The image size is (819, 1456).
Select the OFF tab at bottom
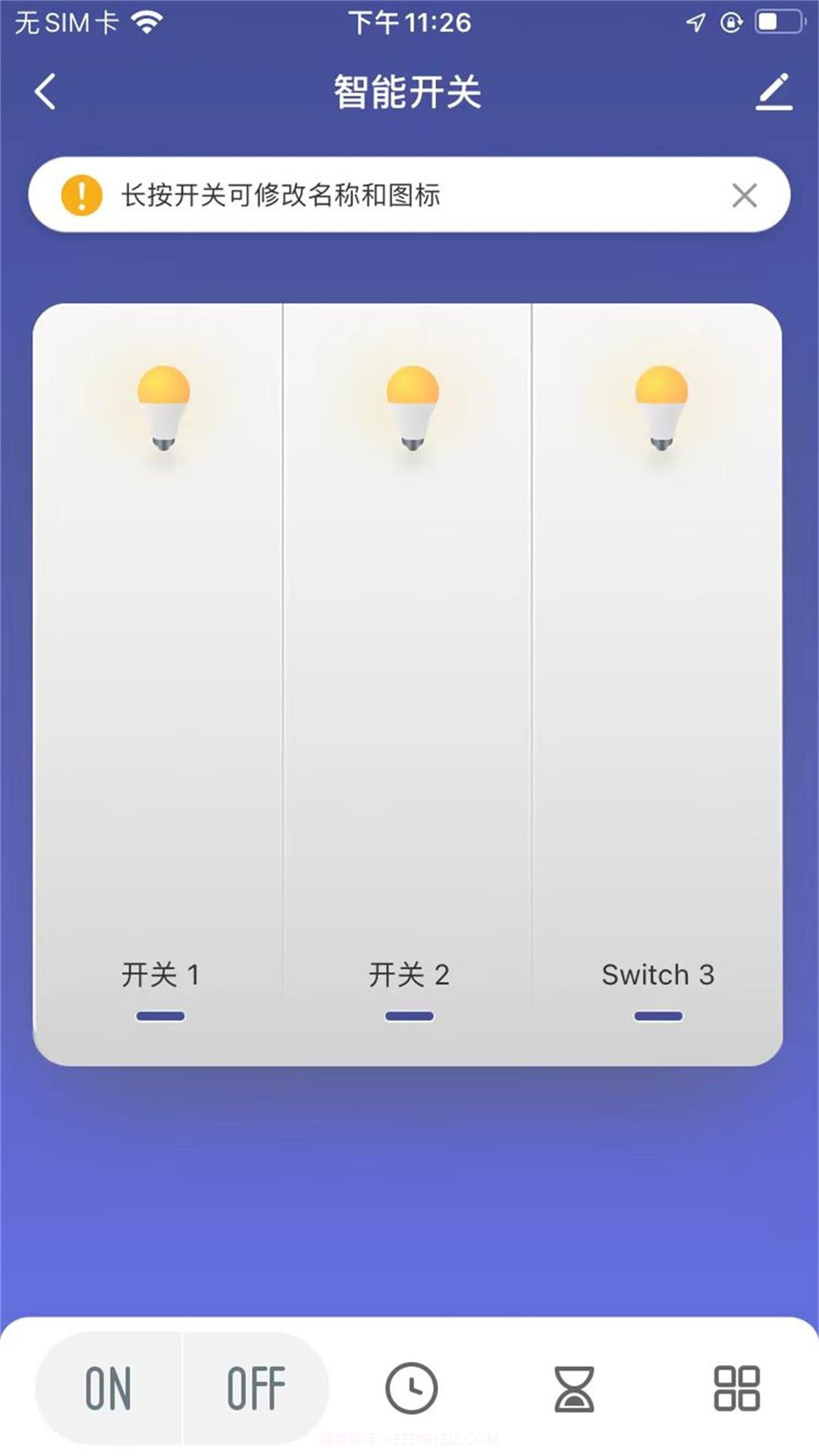tap(256, 1388)
